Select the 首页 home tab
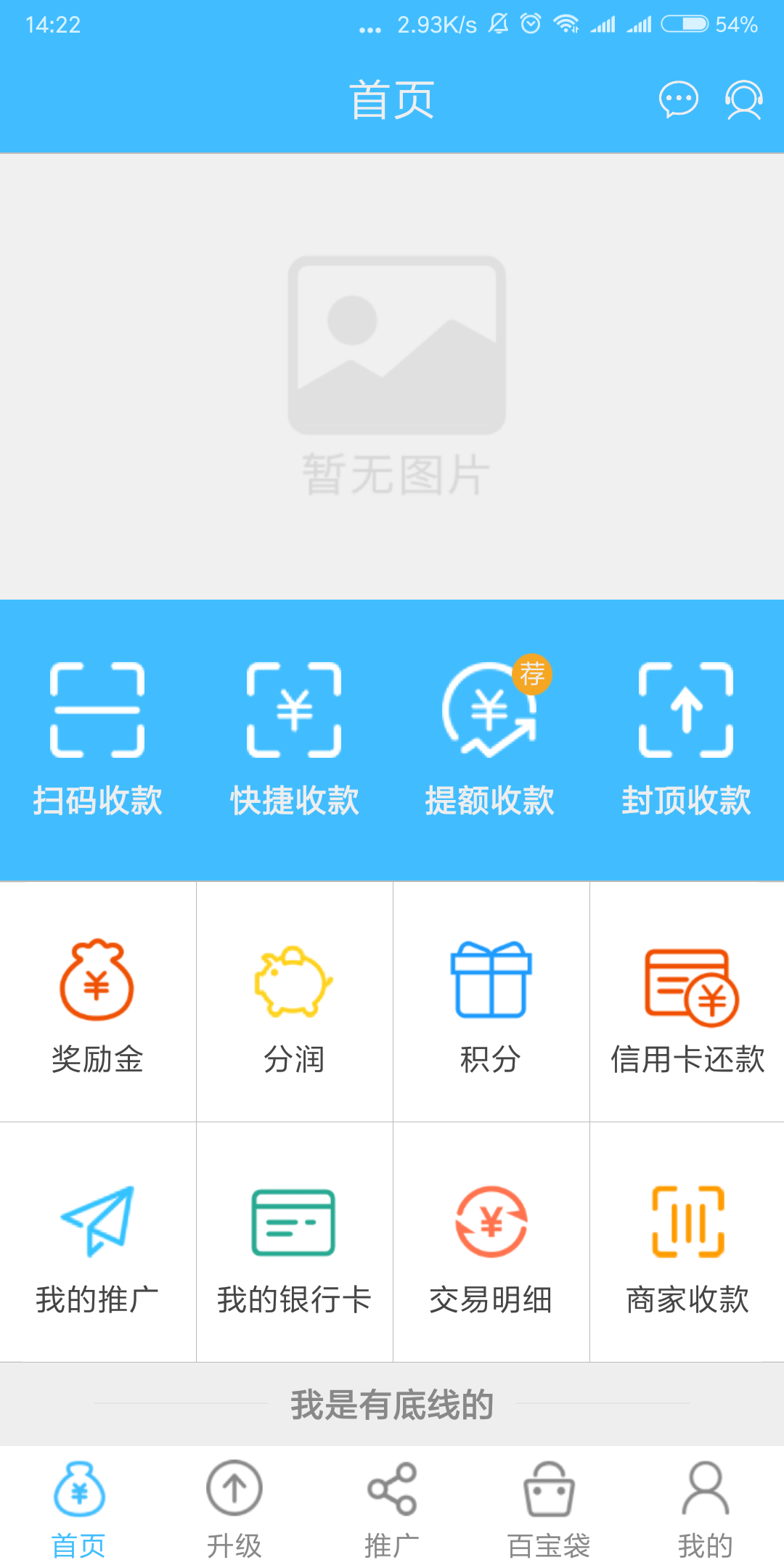This screenshot has width=784, height=1568. pos(78,1503)
